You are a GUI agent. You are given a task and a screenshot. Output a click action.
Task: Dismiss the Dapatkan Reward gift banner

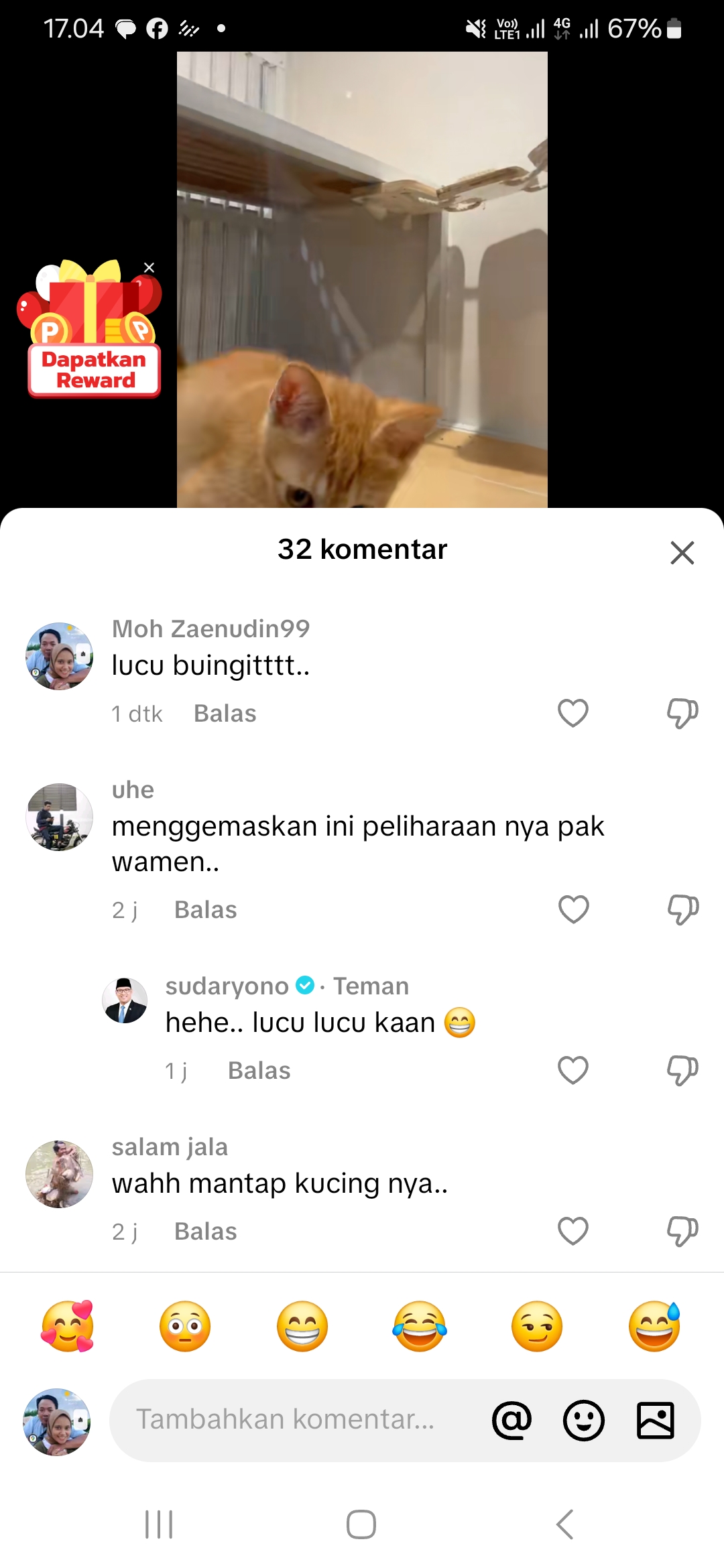click(x=149, y=267)
